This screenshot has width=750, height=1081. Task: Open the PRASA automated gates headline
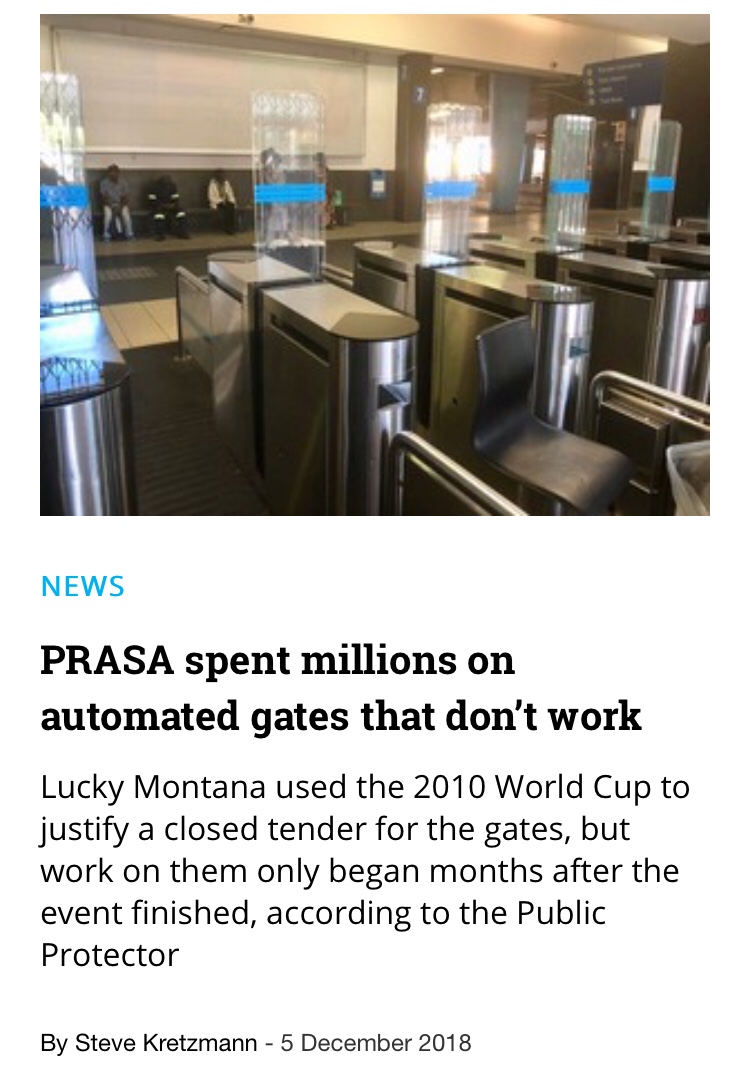pos(340,689)
